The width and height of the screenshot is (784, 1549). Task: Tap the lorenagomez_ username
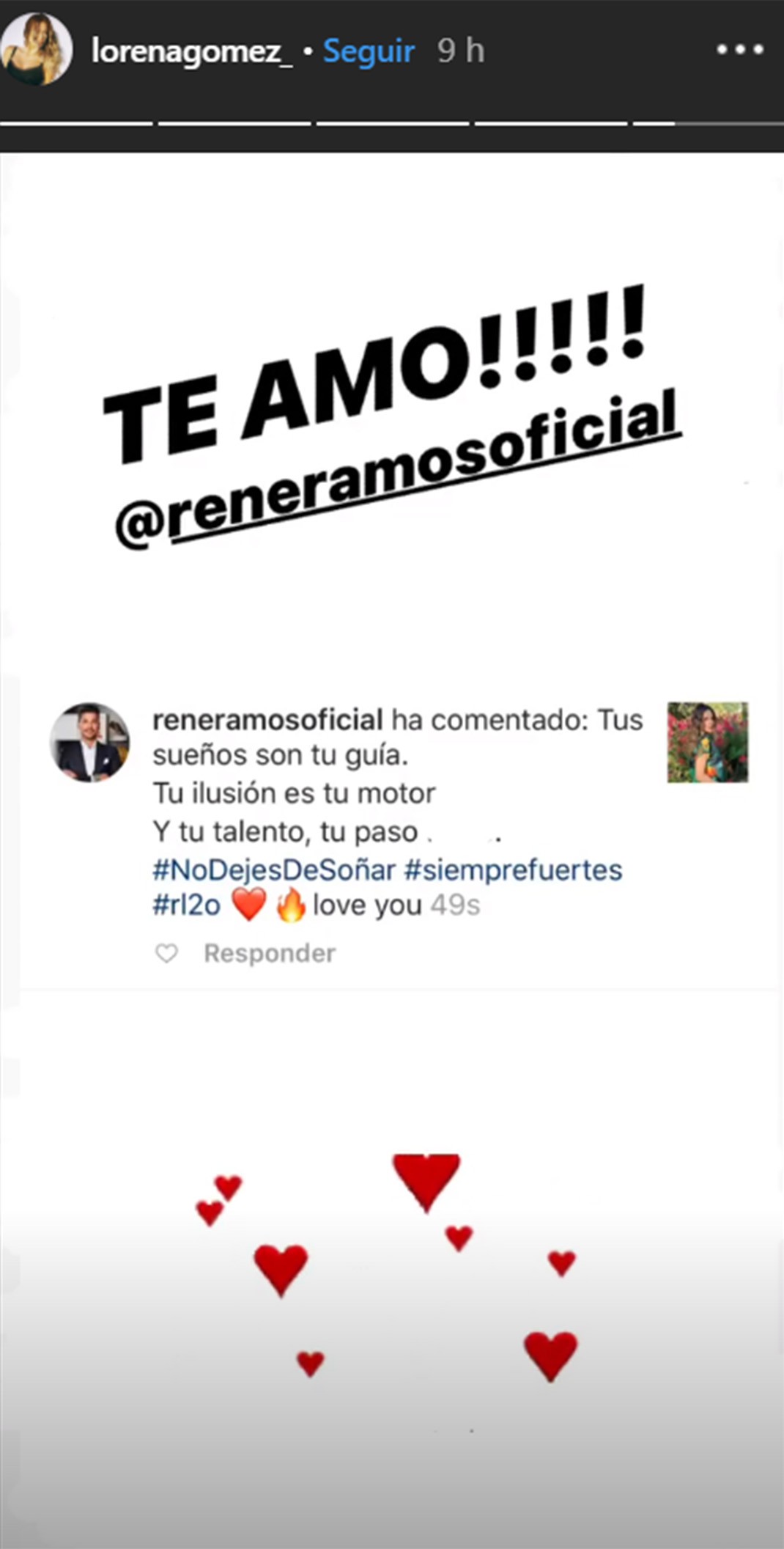coord(192,51)
